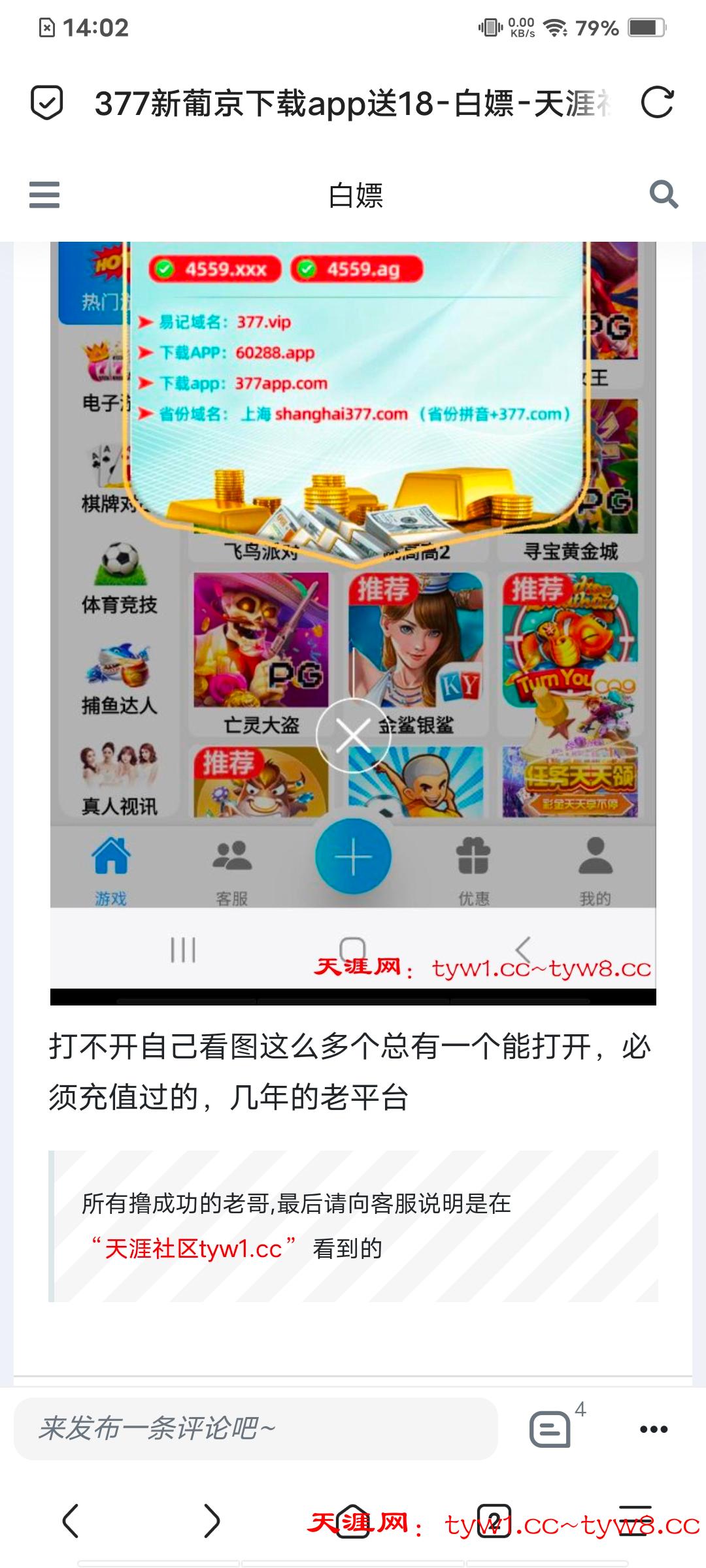Go back to the previous page in the browser

[x=71, y=1521]
